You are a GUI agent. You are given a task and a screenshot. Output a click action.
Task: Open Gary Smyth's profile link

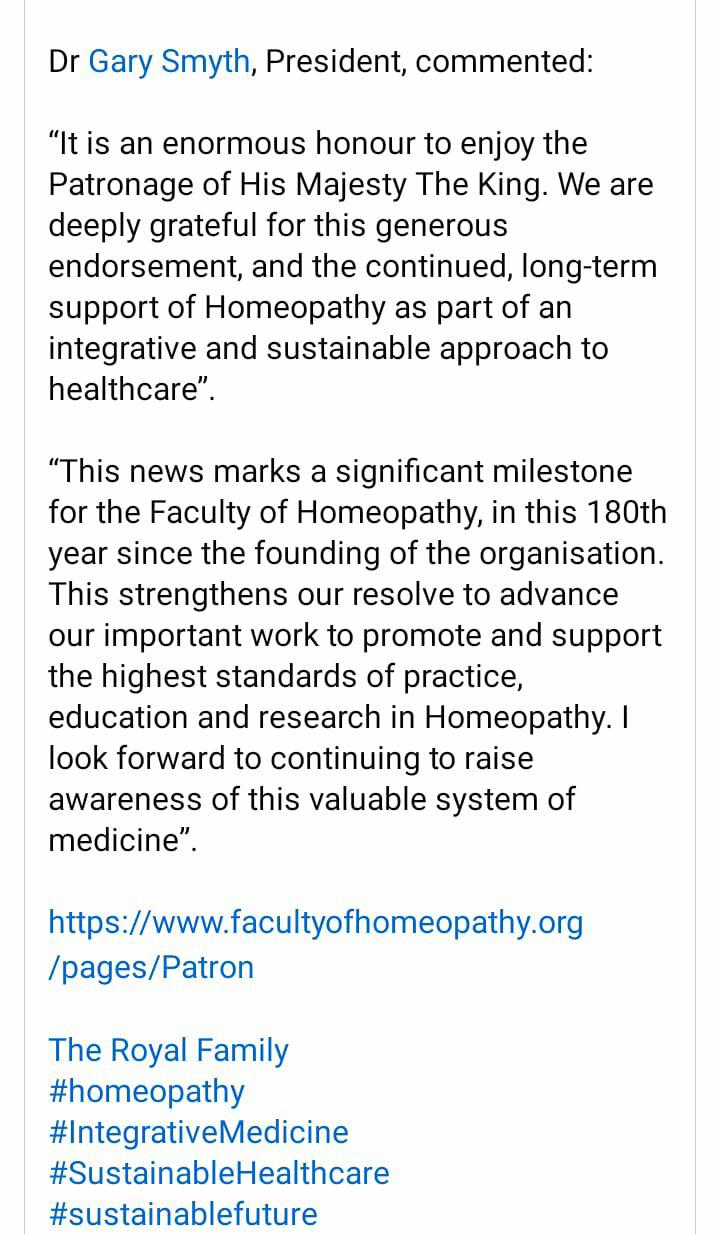tap(169, 63)
